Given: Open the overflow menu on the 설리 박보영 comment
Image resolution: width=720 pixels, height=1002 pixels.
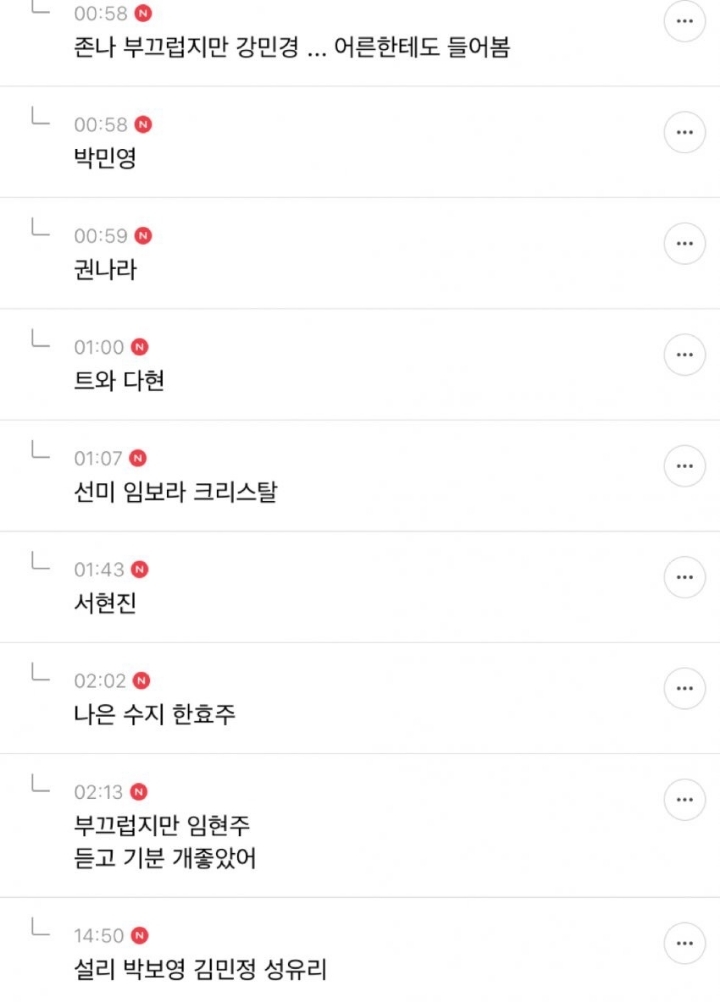Looking at the screenshot, I should tap(685, 942).
